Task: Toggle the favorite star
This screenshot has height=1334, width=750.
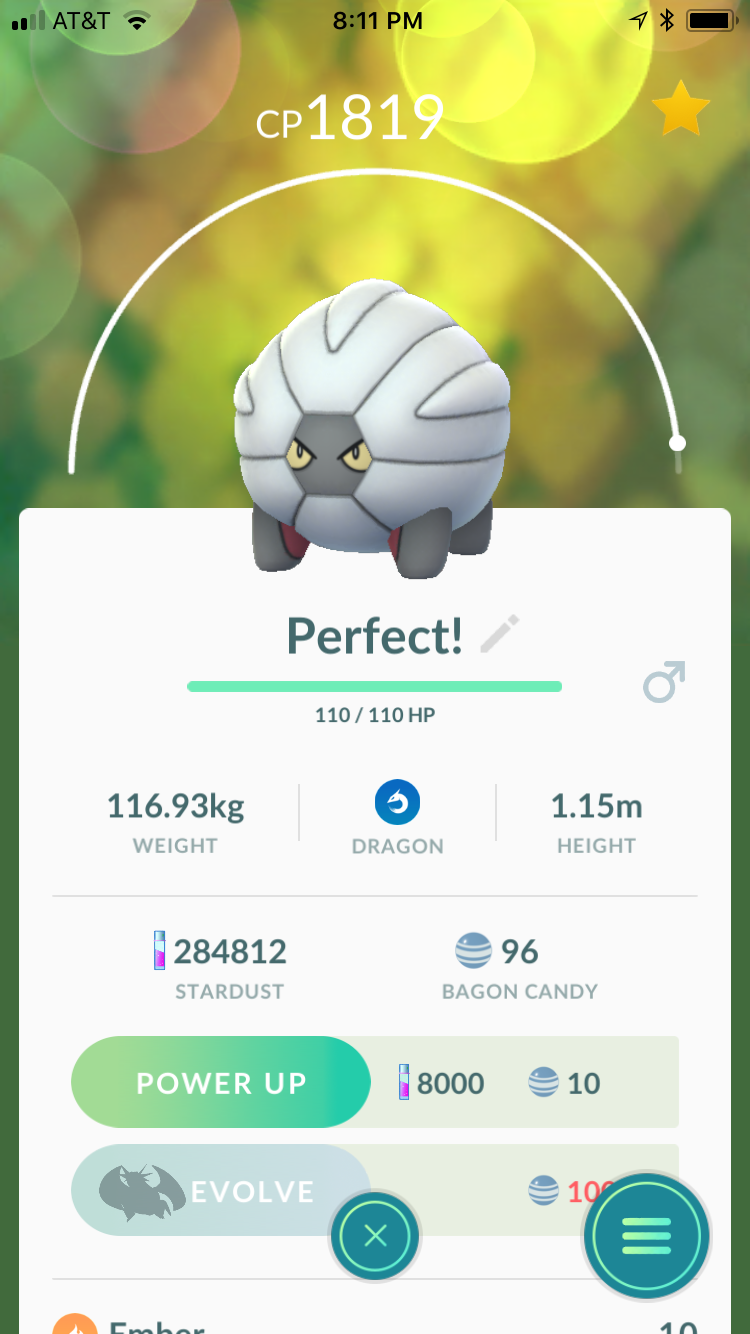Action: (681, 112)
